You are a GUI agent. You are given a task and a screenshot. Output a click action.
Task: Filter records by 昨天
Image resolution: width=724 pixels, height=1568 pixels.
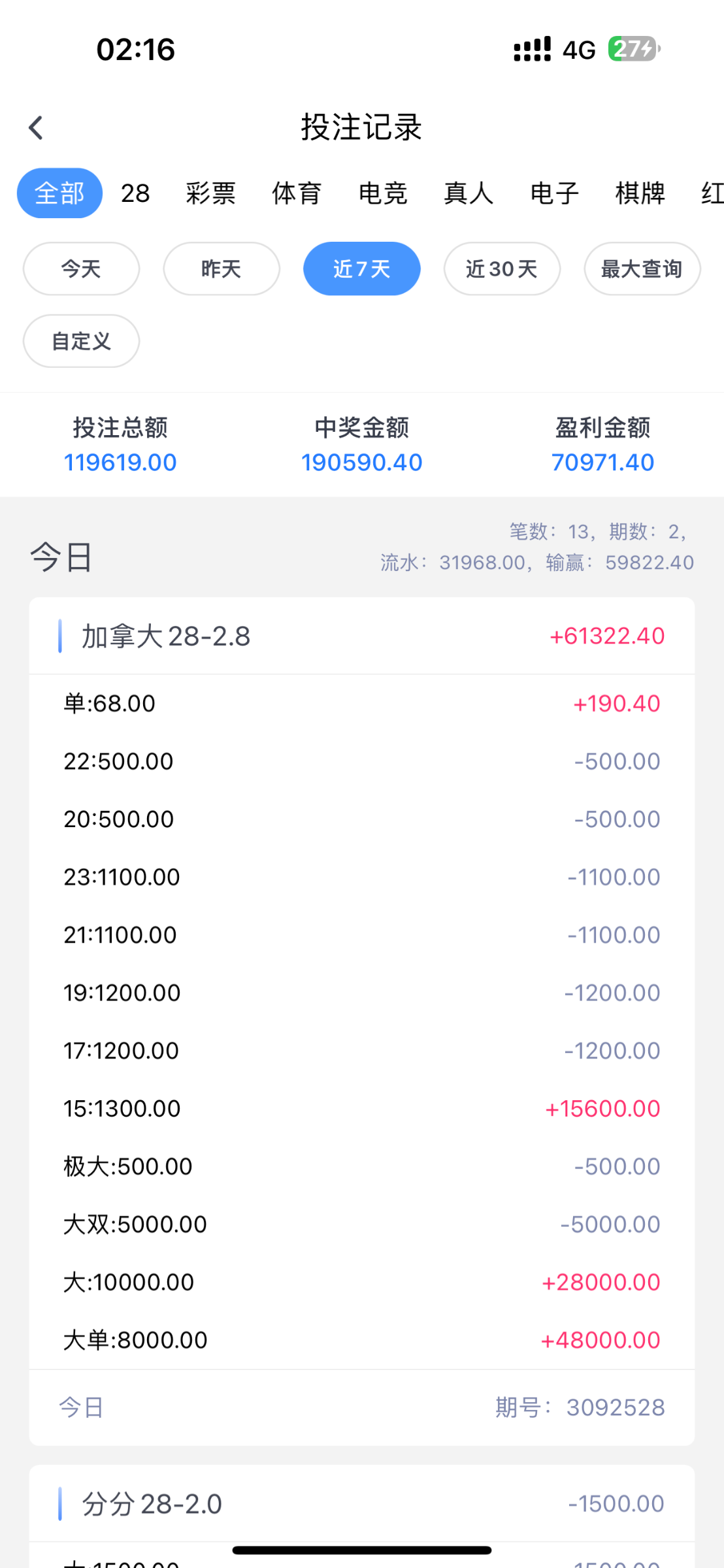click(222, 269)
